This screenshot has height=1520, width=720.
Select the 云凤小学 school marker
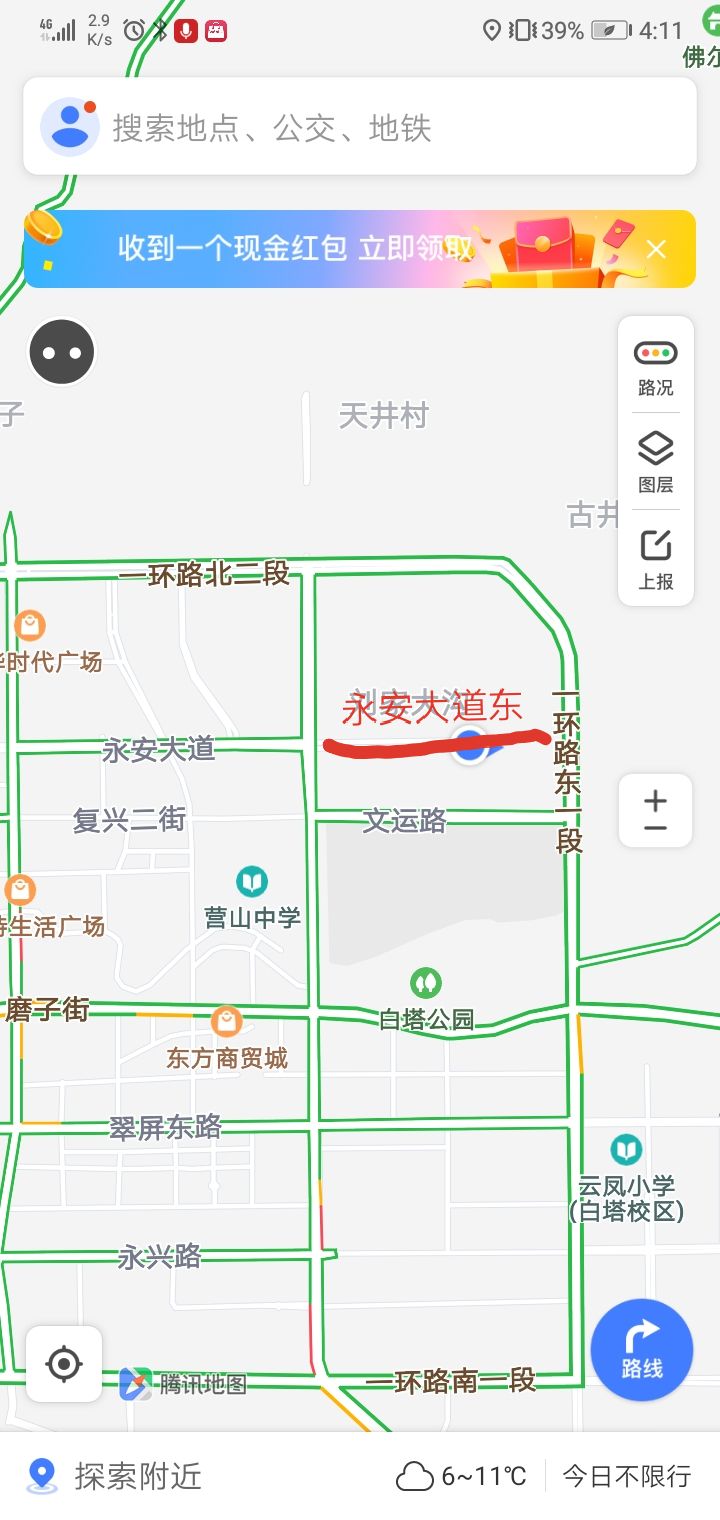click(x=626, y=1150)
